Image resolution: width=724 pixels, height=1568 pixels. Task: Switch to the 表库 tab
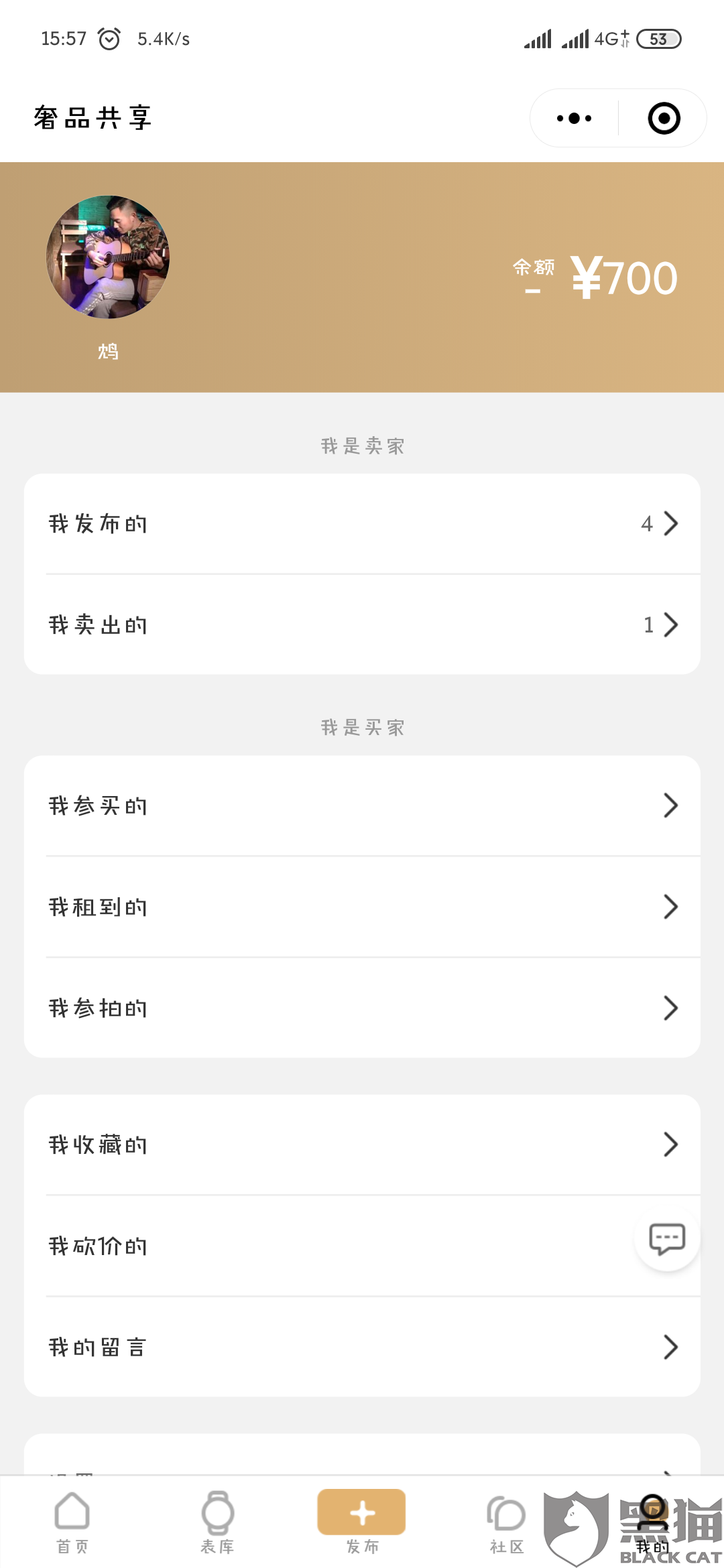pyautogui.click(x=217, y=1522)
